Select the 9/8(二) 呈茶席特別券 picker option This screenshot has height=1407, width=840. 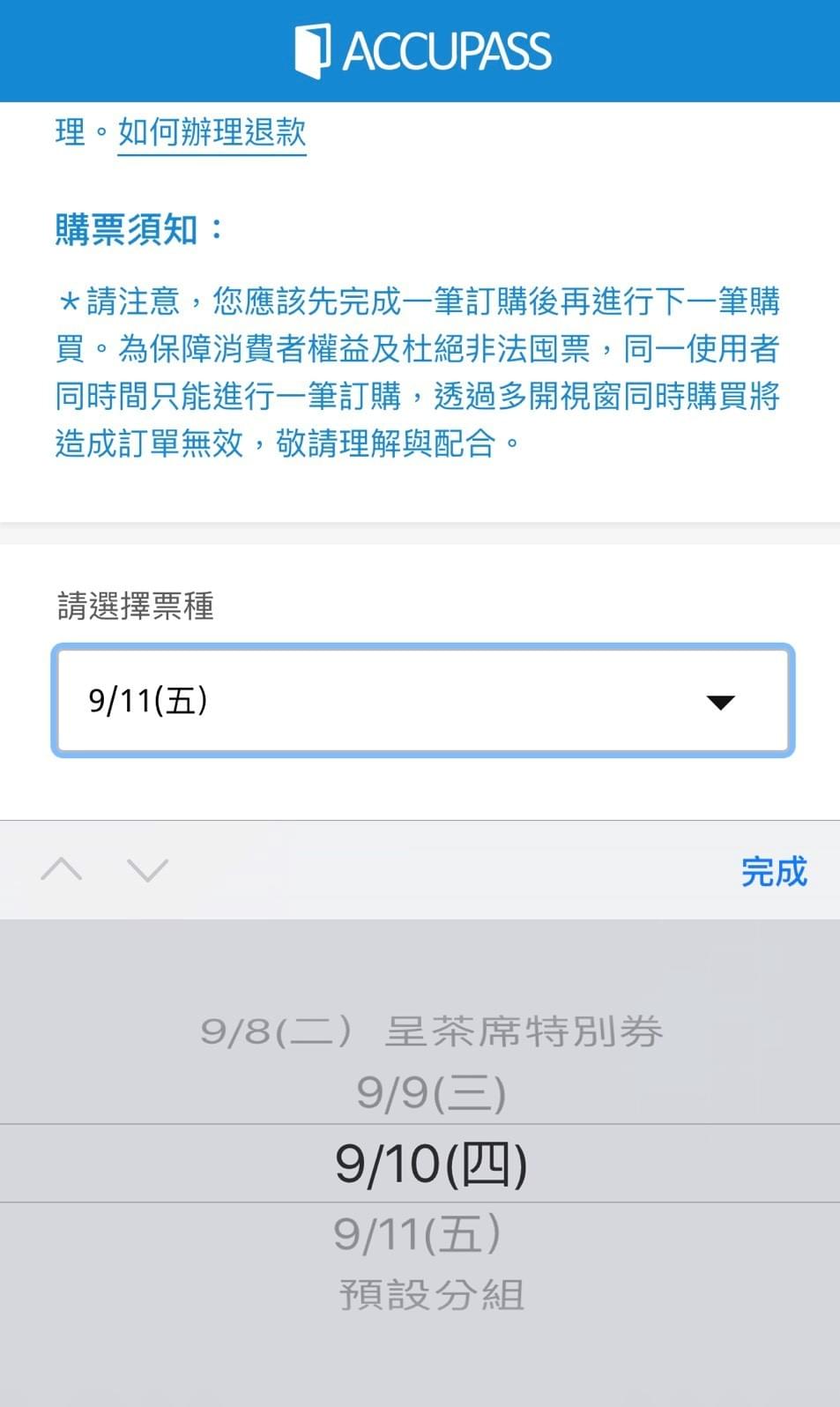tap(431, 1031)
